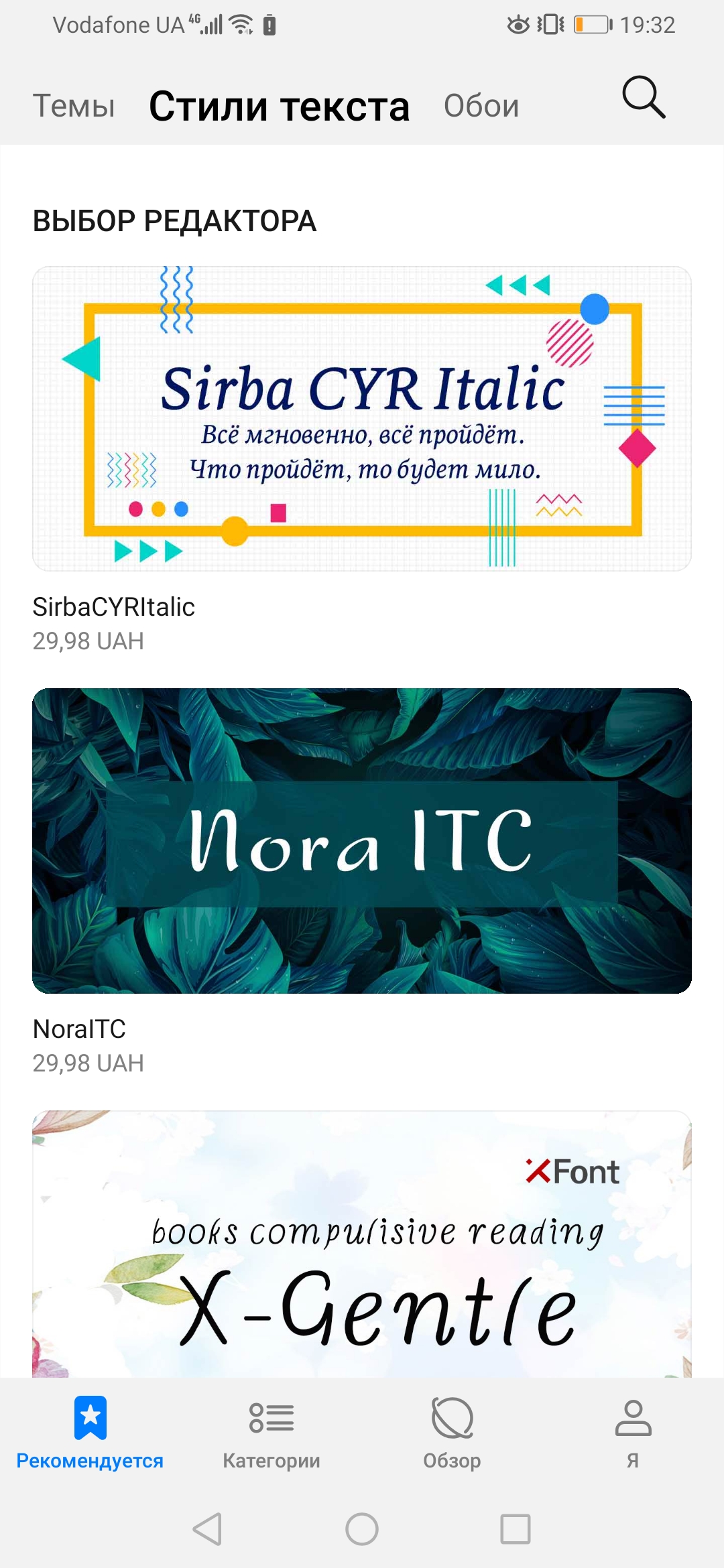Open the search magnifier icon
This screenshot has width=724, height=1568.
point(644,98)
